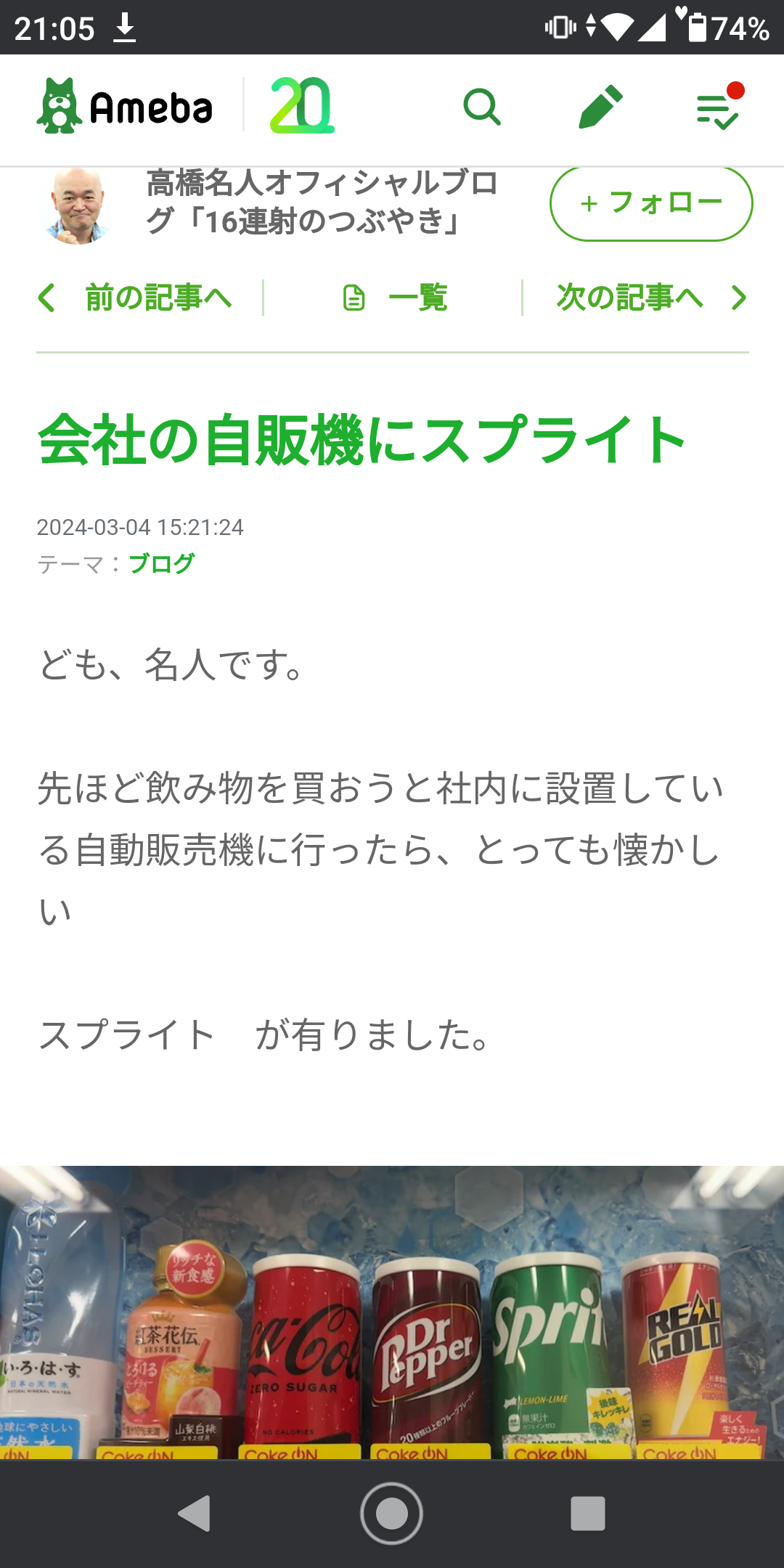Open the 高橋名人オフィシャルブログ title link

(322, 203)
